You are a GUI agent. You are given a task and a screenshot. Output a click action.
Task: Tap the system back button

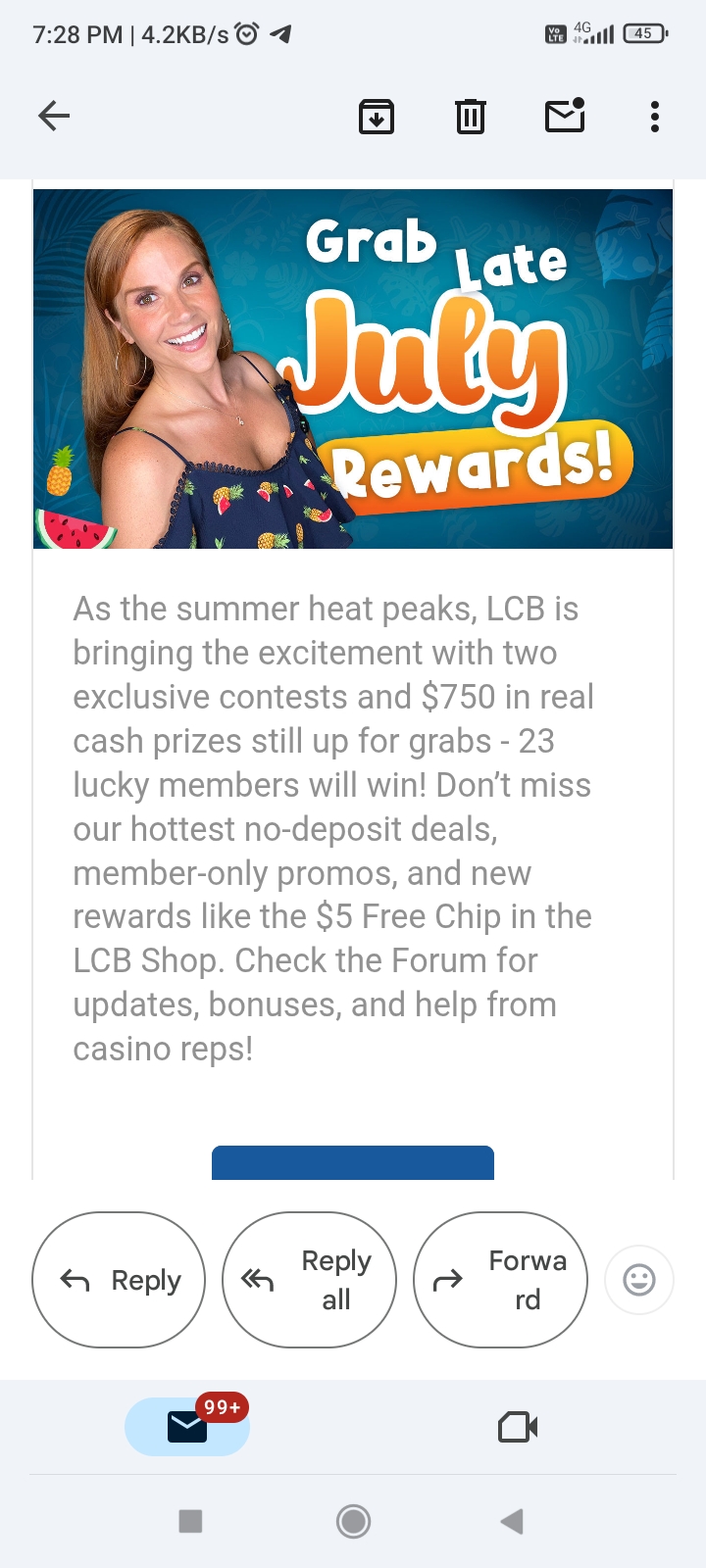[512, 1521]
